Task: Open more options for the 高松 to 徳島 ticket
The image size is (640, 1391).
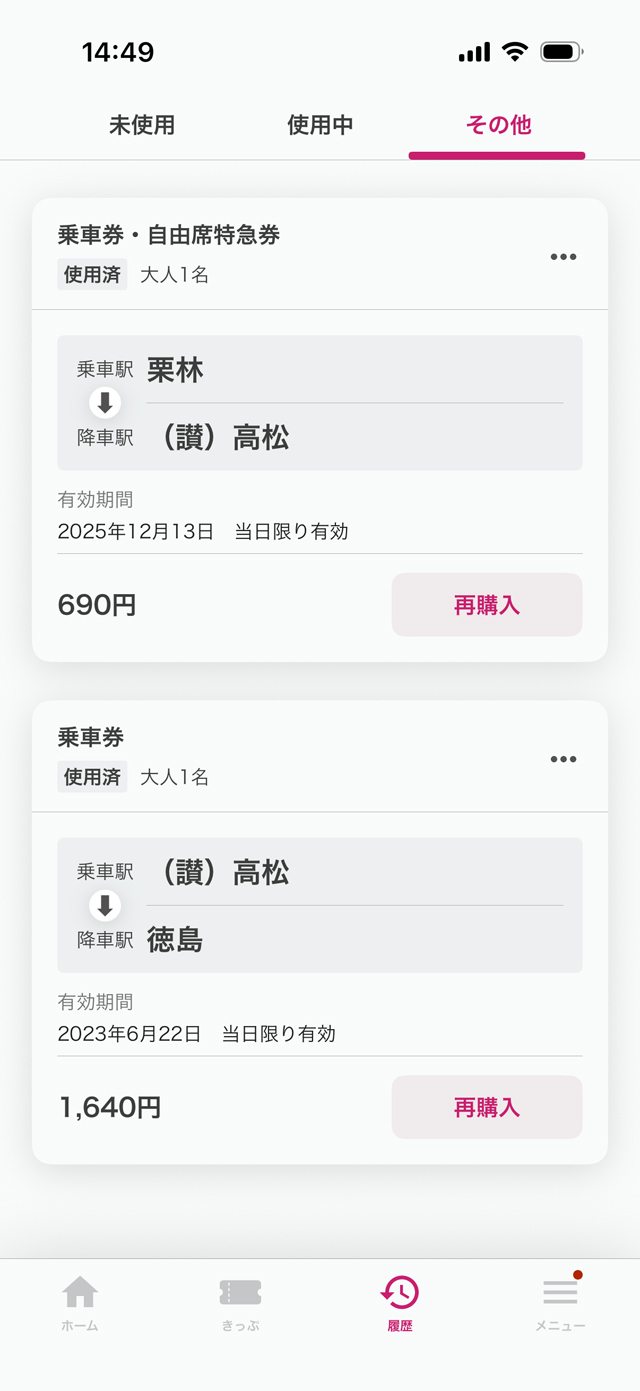Action: coord(563,759)
